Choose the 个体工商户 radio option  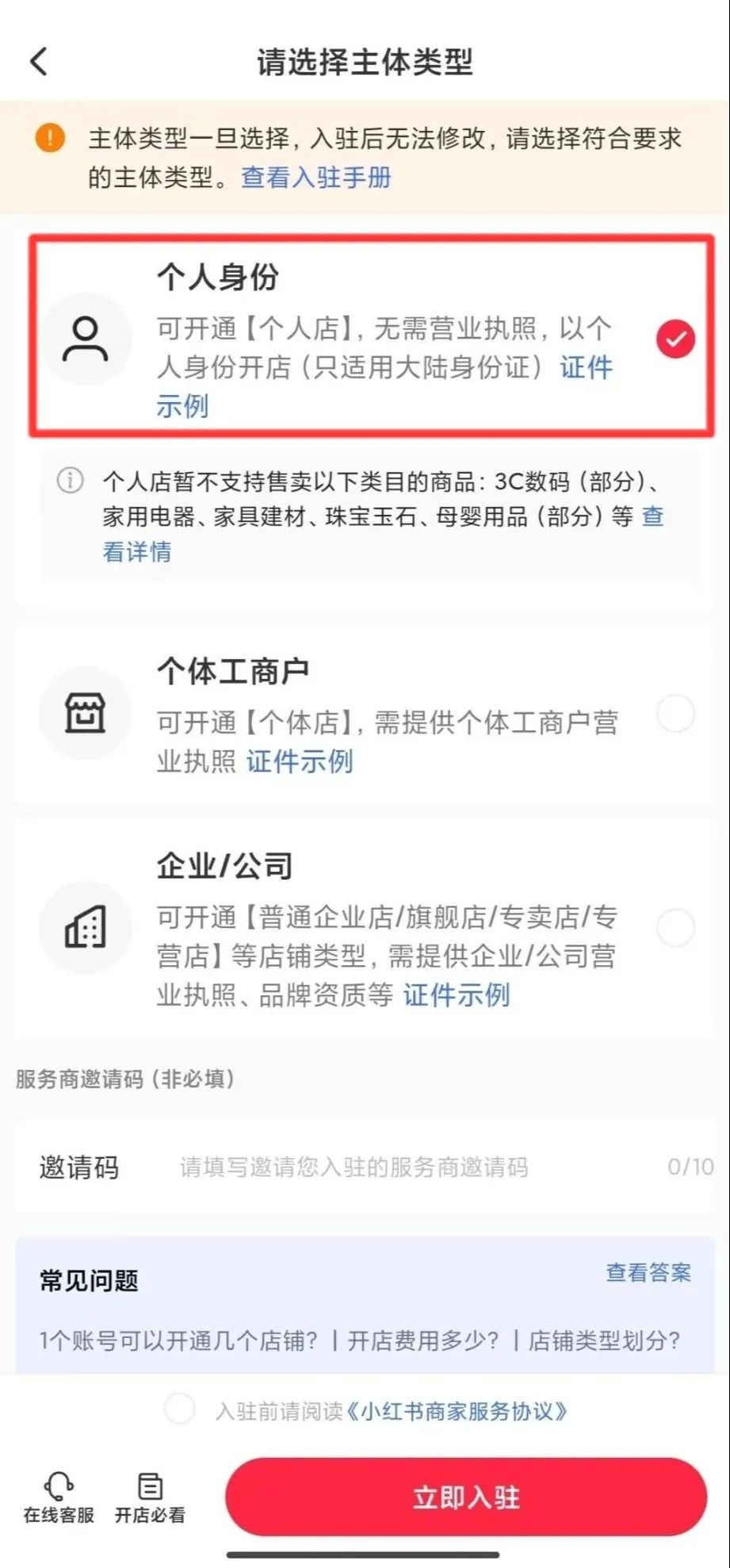pos(676,714)
